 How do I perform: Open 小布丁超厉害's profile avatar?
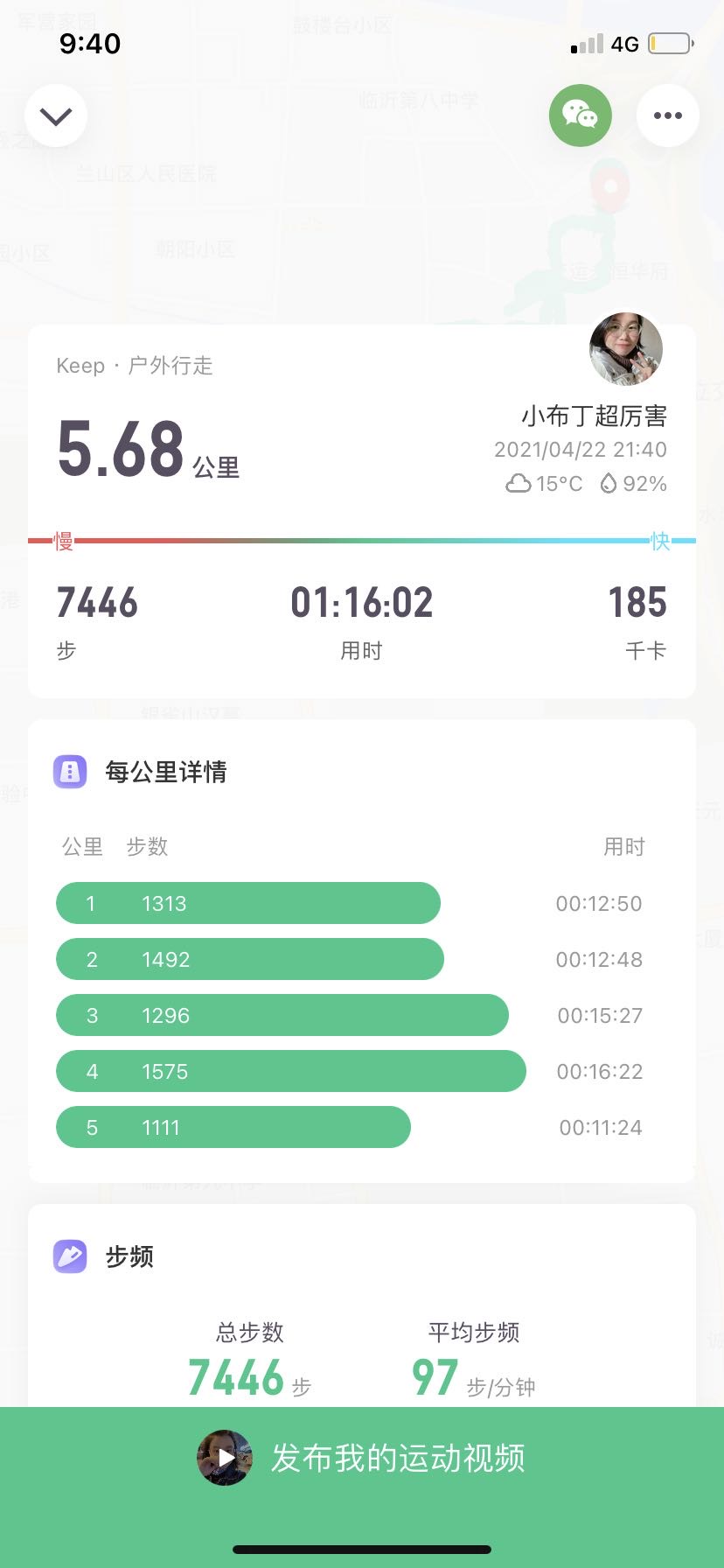point(625,349)
